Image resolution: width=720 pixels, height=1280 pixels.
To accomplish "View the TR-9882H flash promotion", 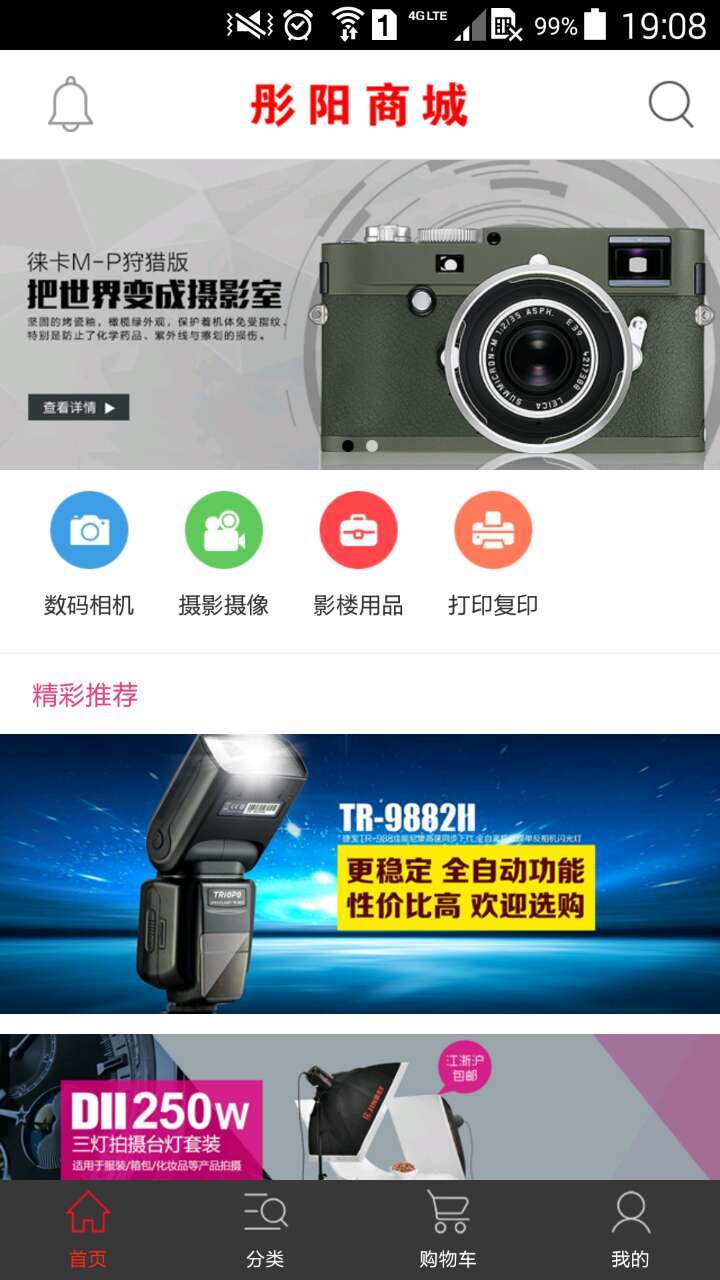I will tap(360, 874).
